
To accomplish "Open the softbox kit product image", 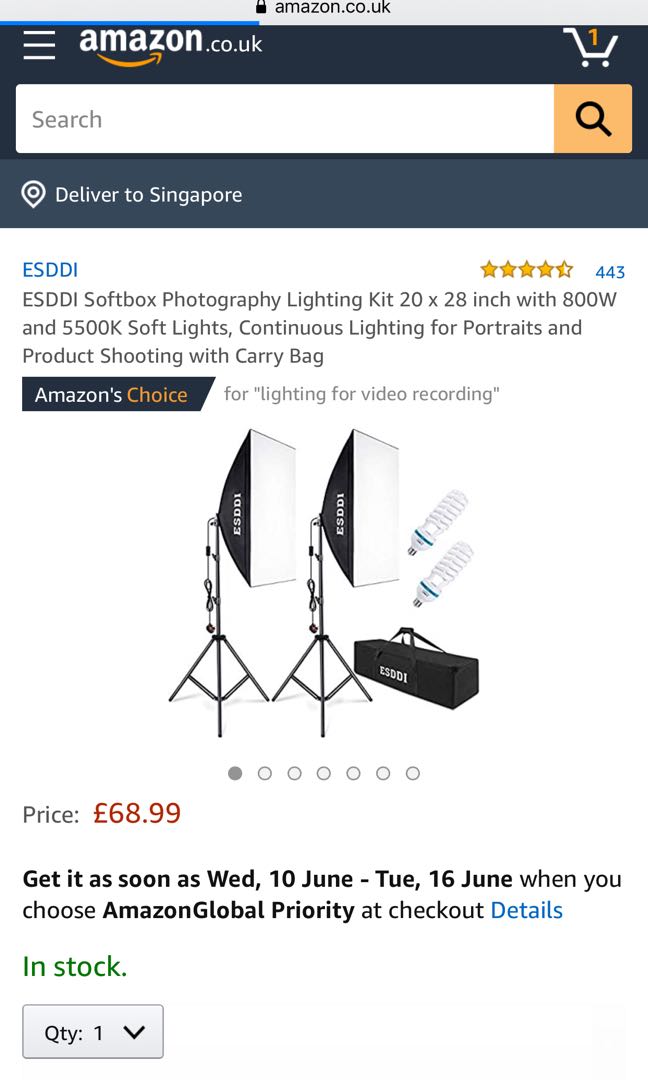I will [324, 583].
